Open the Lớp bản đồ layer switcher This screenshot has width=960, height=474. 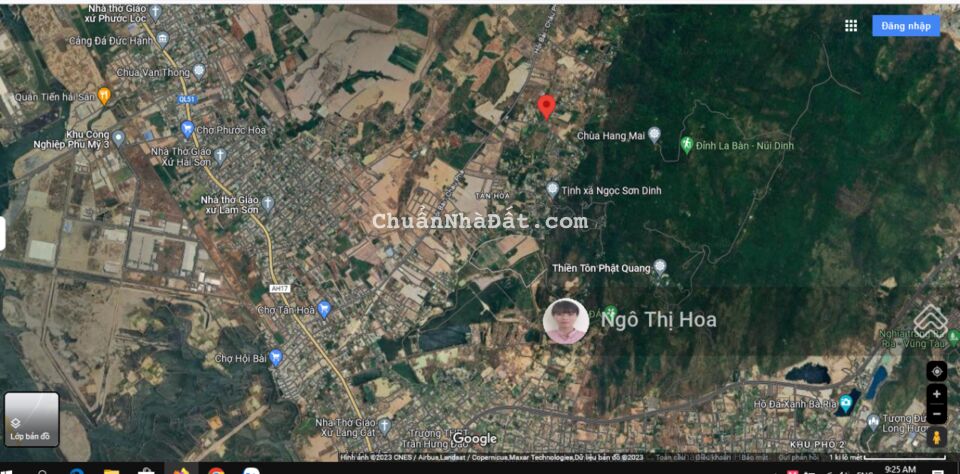(31, 419)
